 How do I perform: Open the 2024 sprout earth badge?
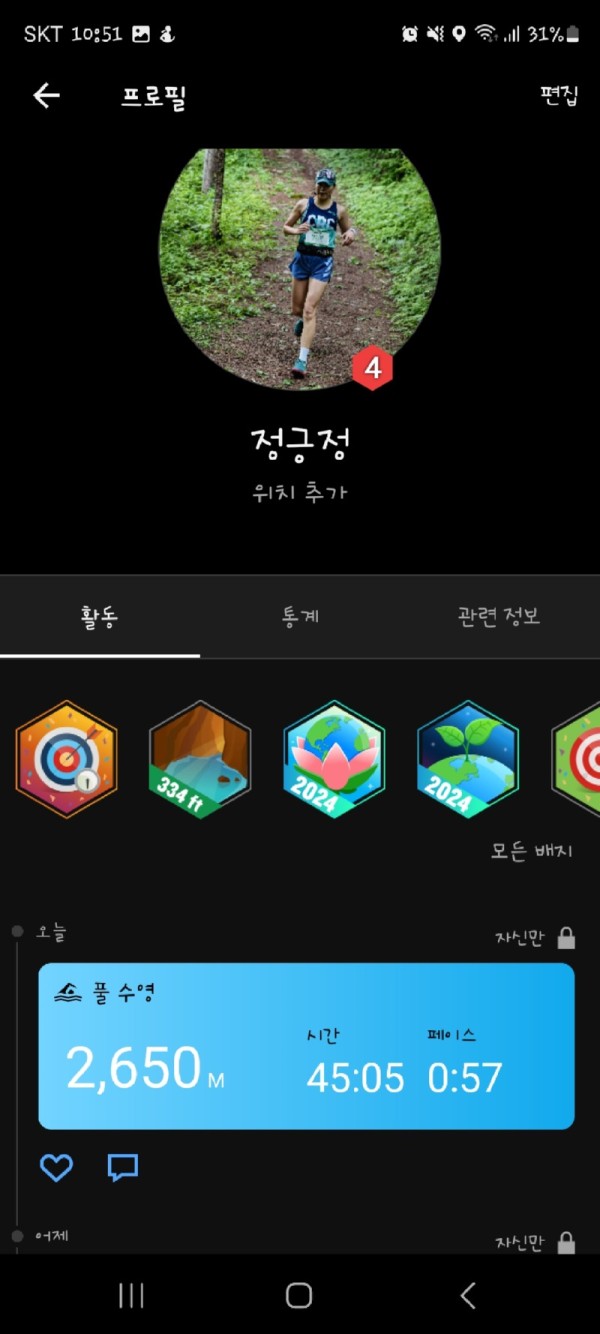[467, 758]
